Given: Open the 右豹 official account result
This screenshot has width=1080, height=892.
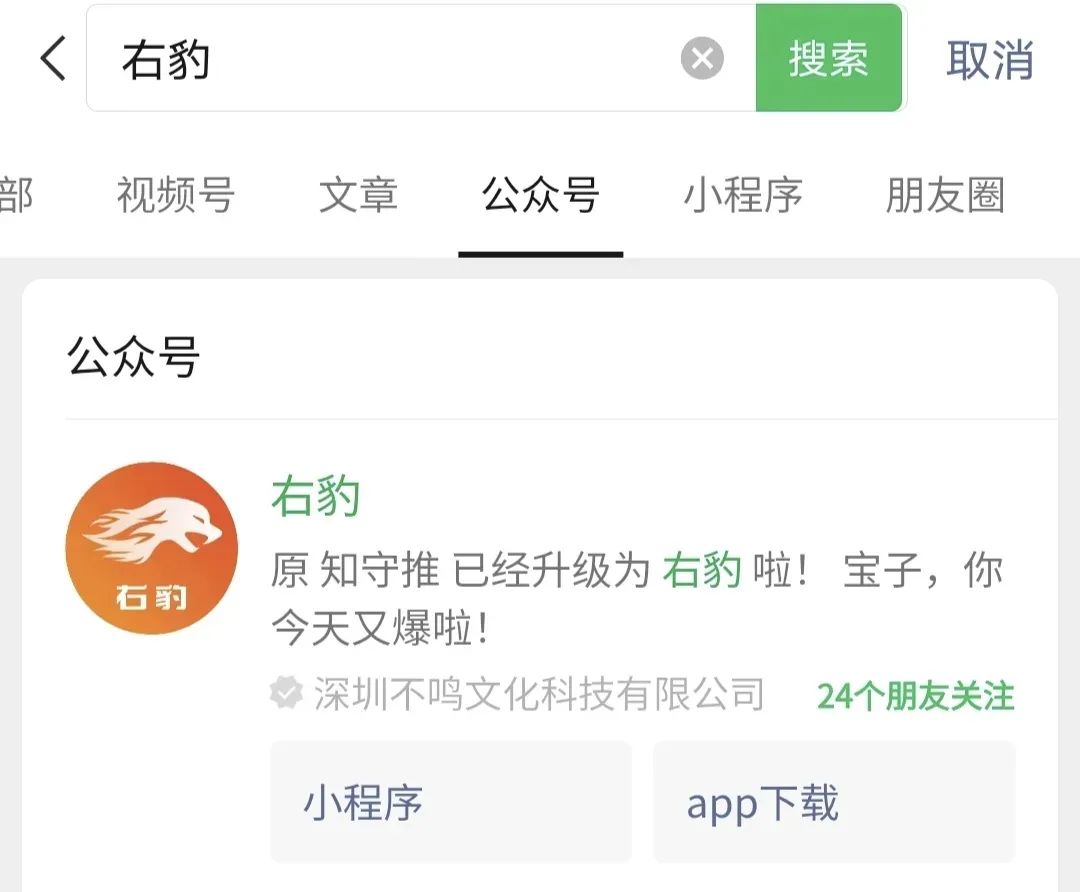Looking at the screenshot, I should coord(315,497).
